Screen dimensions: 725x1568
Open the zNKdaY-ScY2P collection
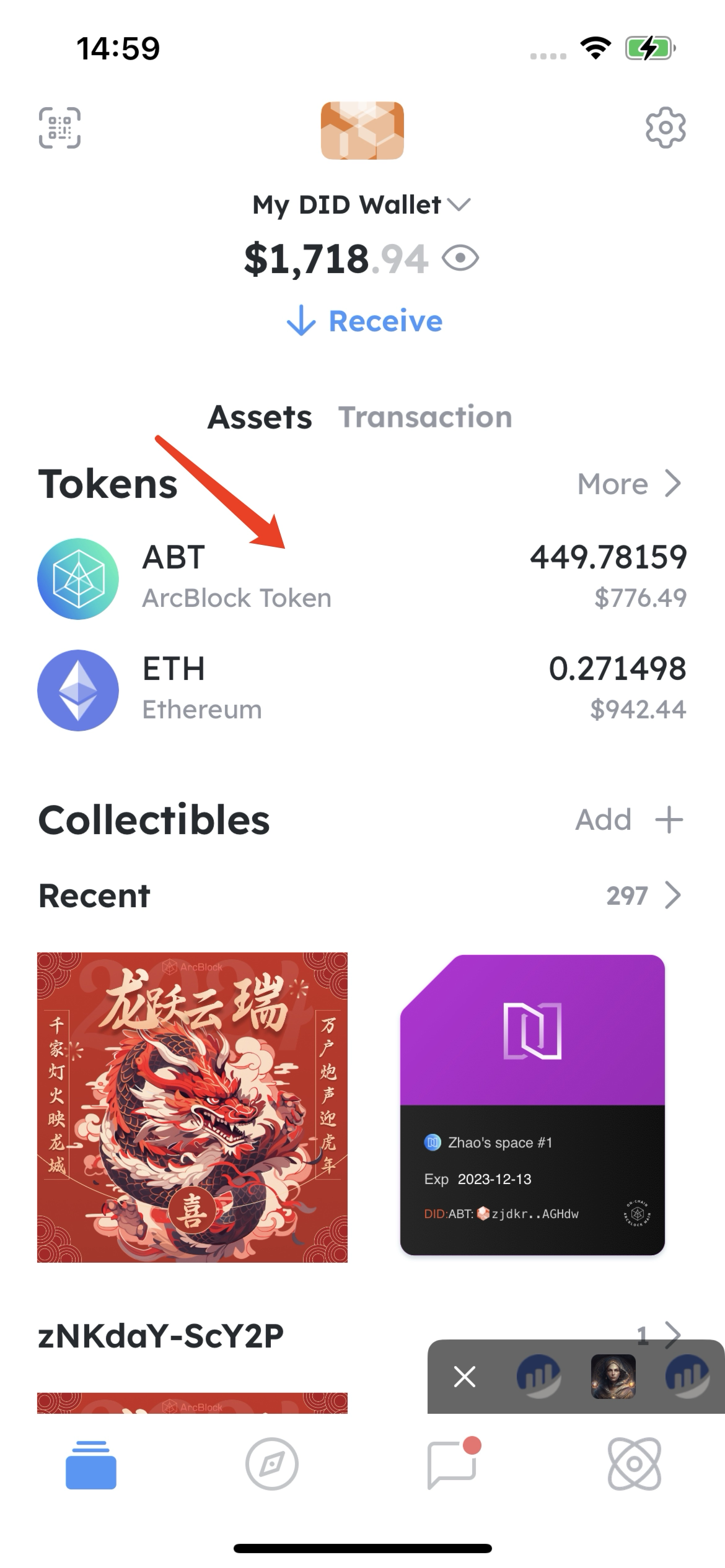(x=161, y=1336)
